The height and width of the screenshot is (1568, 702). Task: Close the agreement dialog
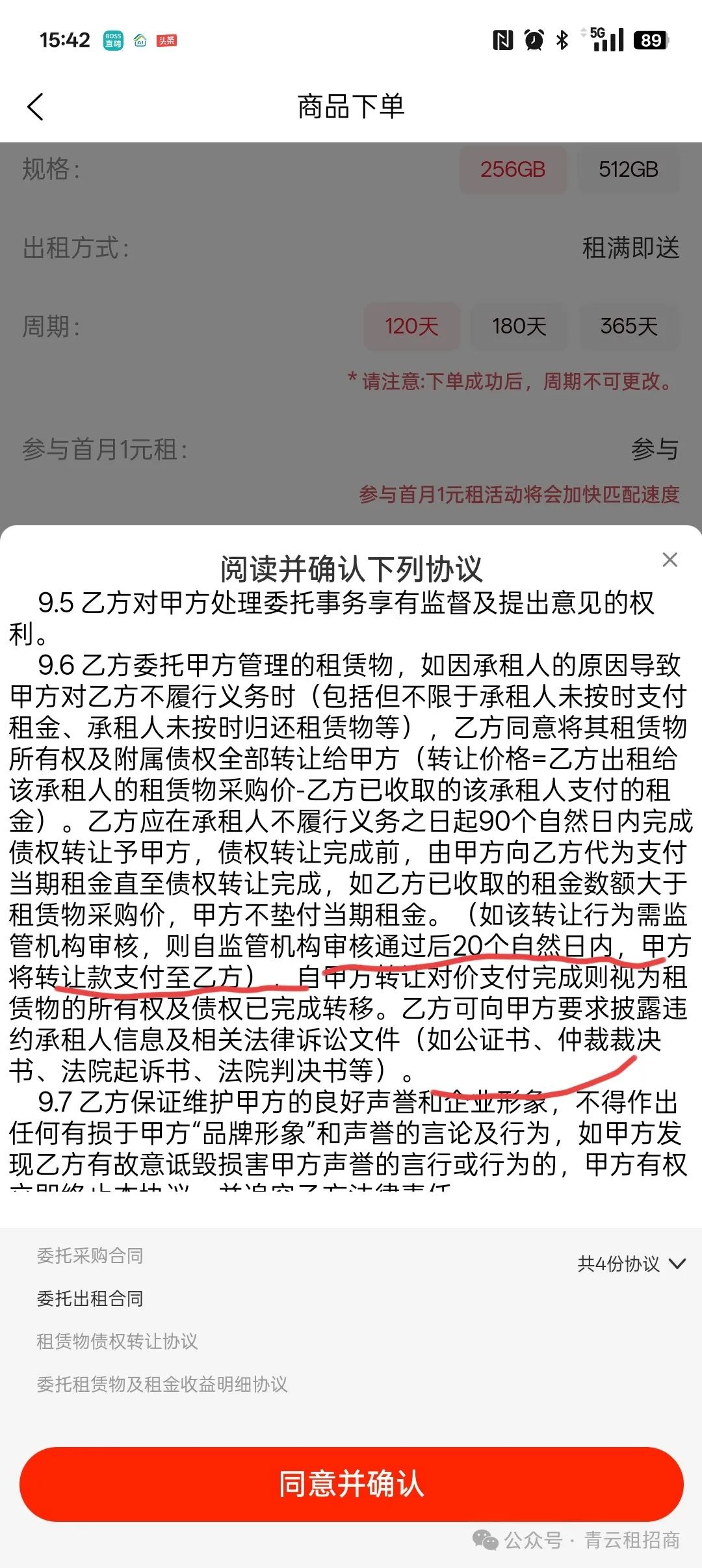669,560
